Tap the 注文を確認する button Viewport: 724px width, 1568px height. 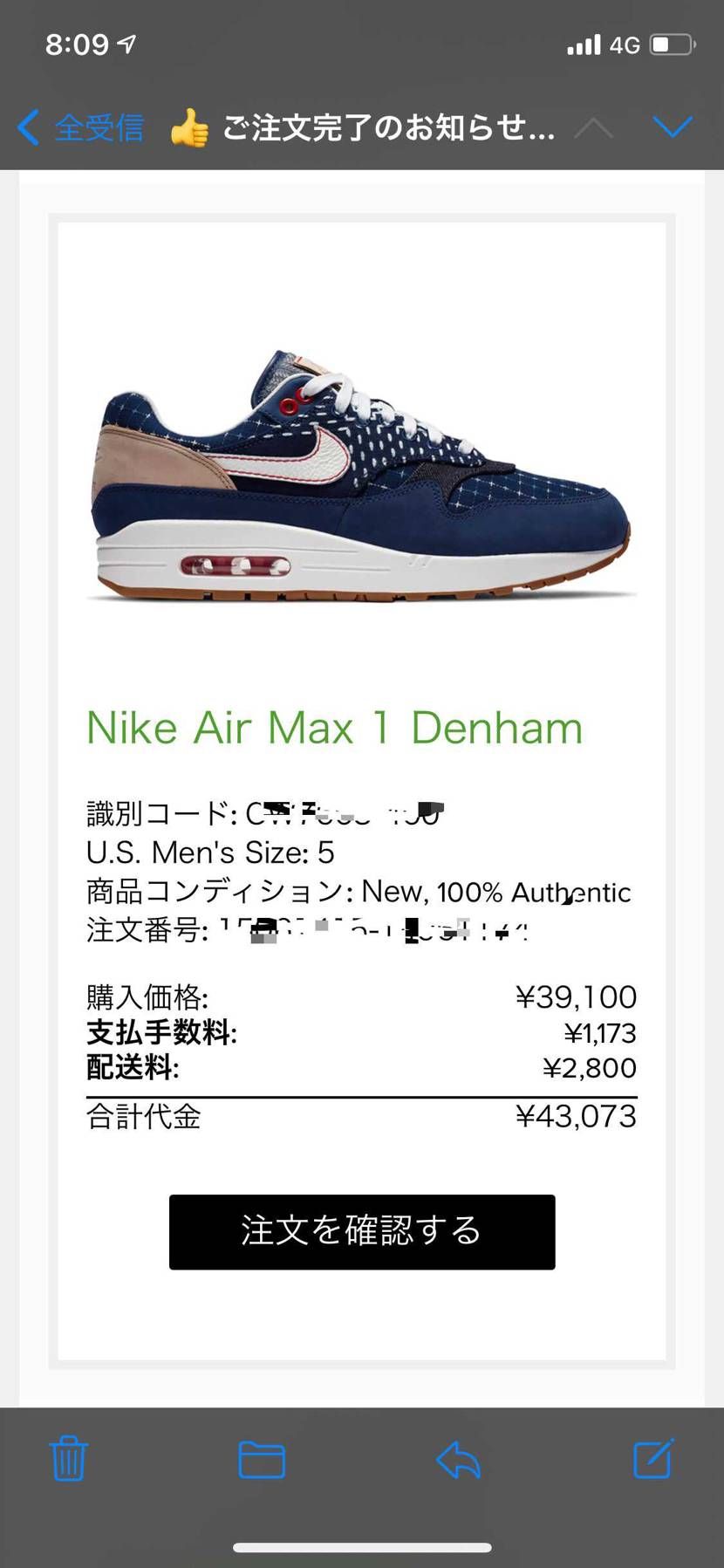point(361,1233)
